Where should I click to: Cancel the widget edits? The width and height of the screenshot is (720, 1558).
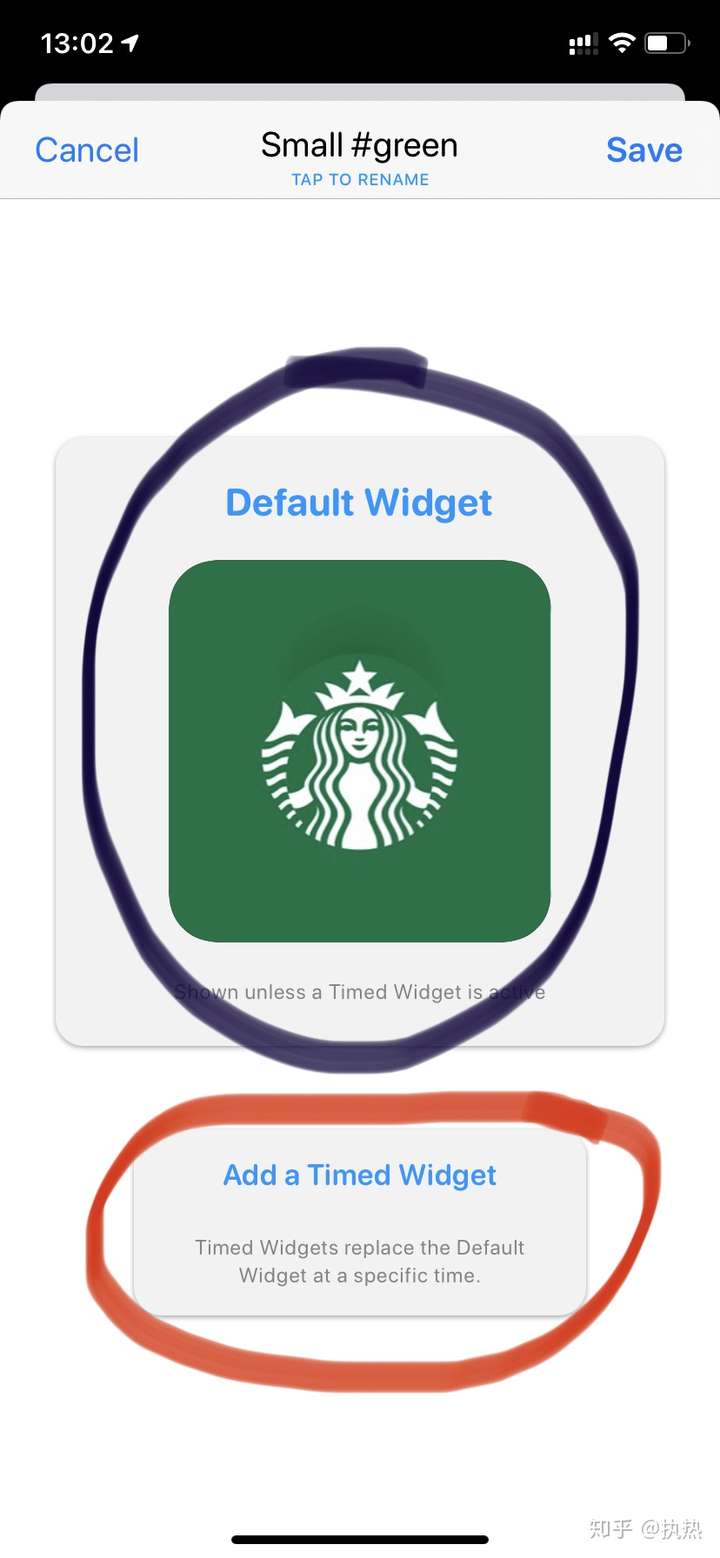point(86,150)
